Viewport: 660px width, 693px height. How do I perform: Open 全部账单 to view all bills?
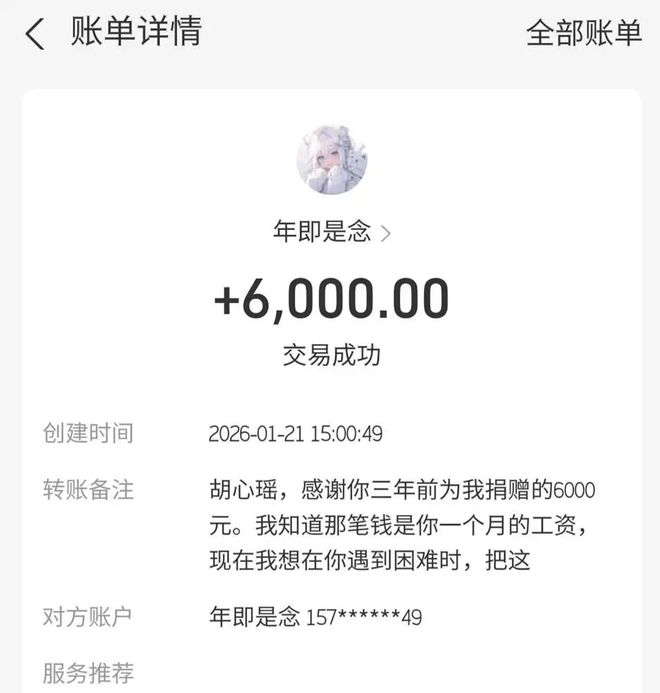pos(583,34)
